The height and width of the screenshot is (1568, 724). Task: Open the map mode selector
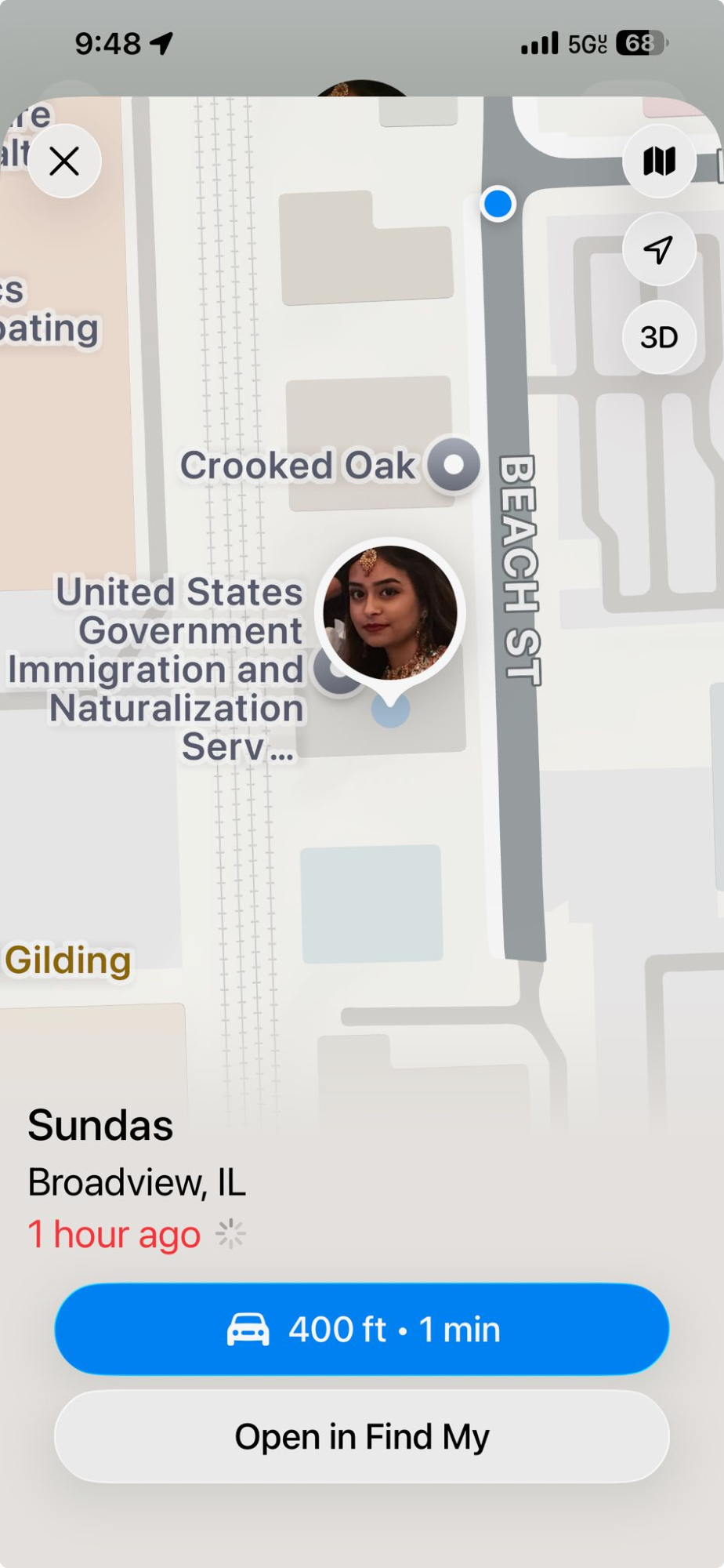click(658, 162)
